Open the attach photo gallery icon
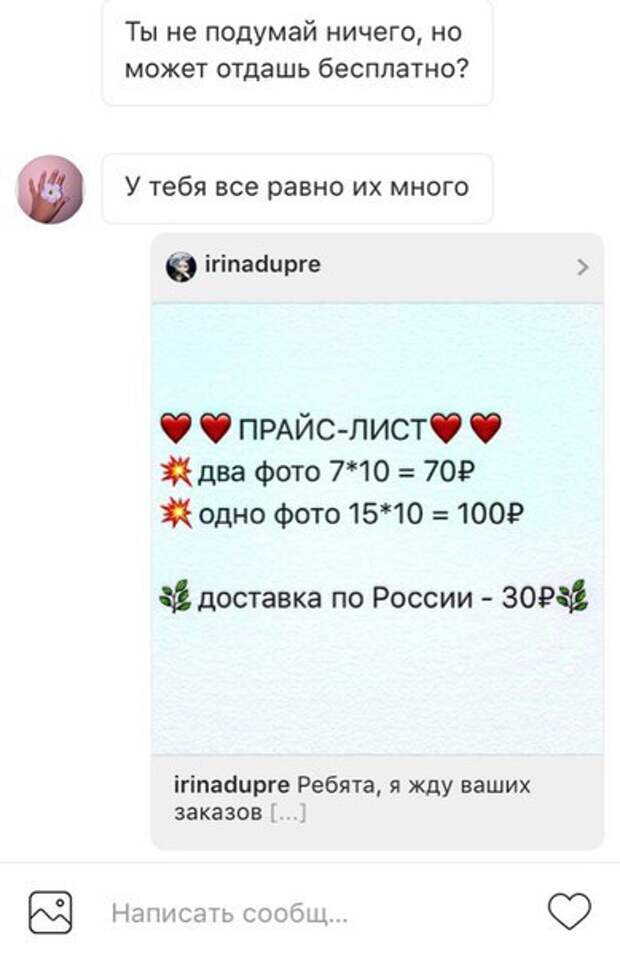This screenshot has height=962, width=620. tap(50, 912)
